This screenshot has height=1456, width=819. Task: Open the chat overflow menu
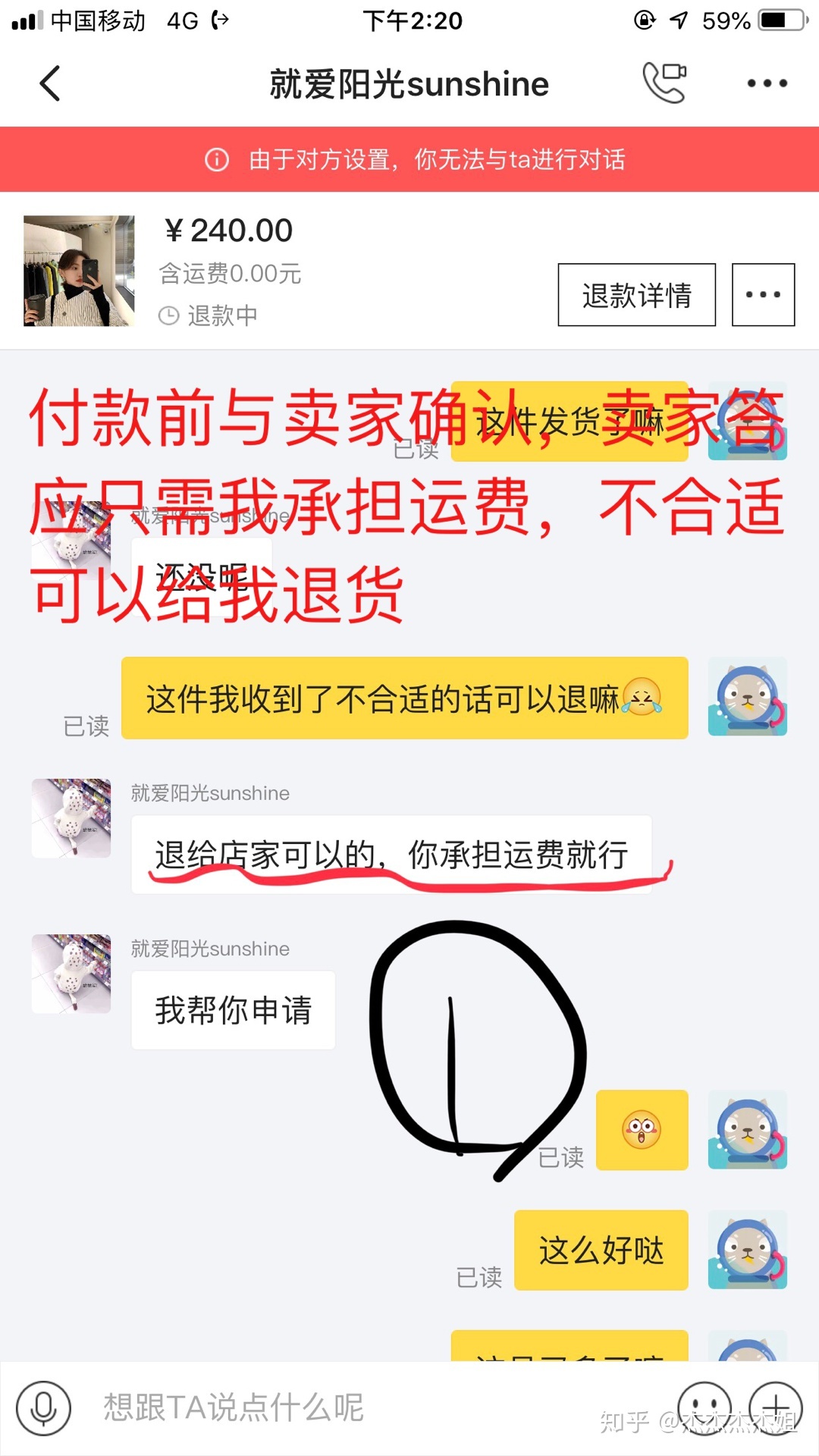(767, 83)
